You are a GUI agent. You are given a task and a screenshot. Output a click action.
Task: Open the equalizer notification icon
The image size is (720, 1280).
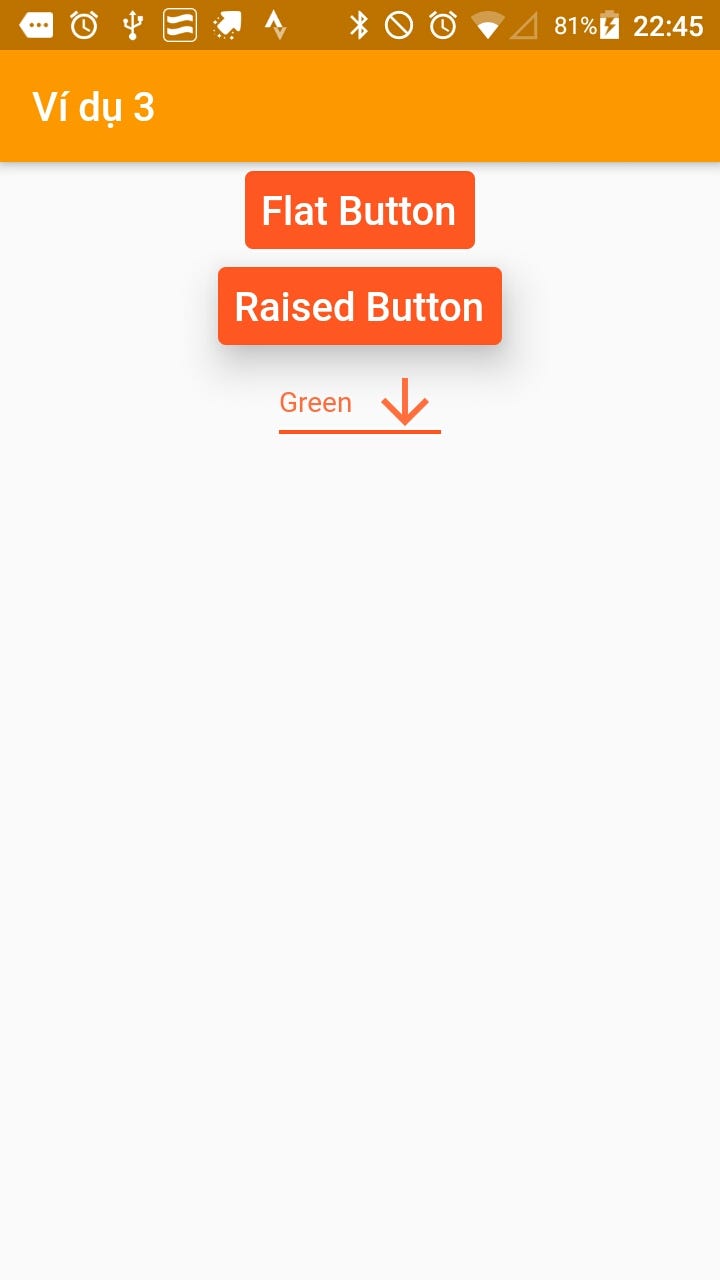point(178,25)
